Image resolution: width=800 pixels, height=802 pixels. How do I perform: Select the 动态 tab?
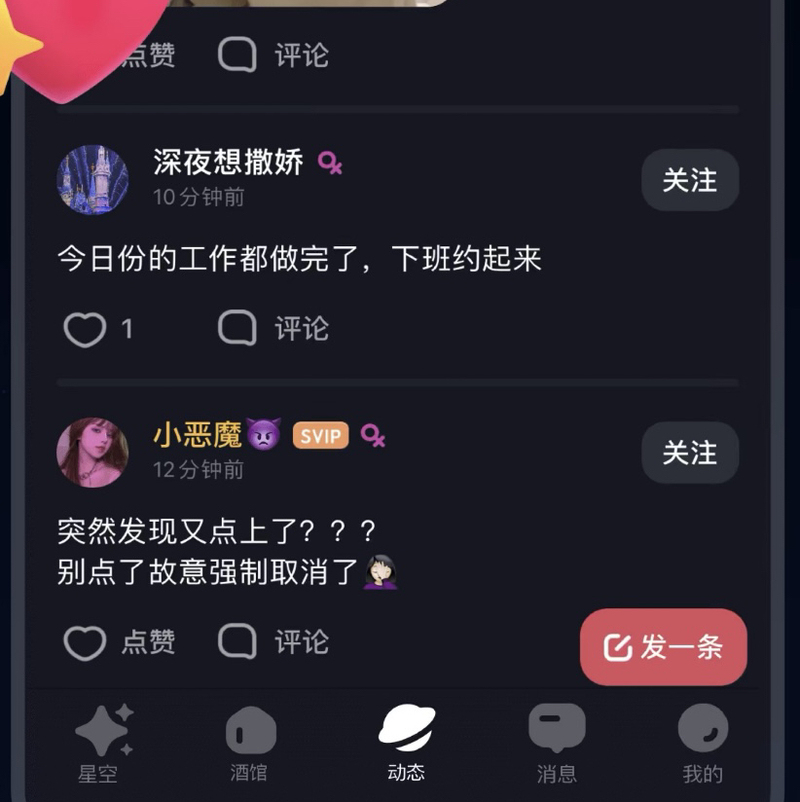[406, 744]
